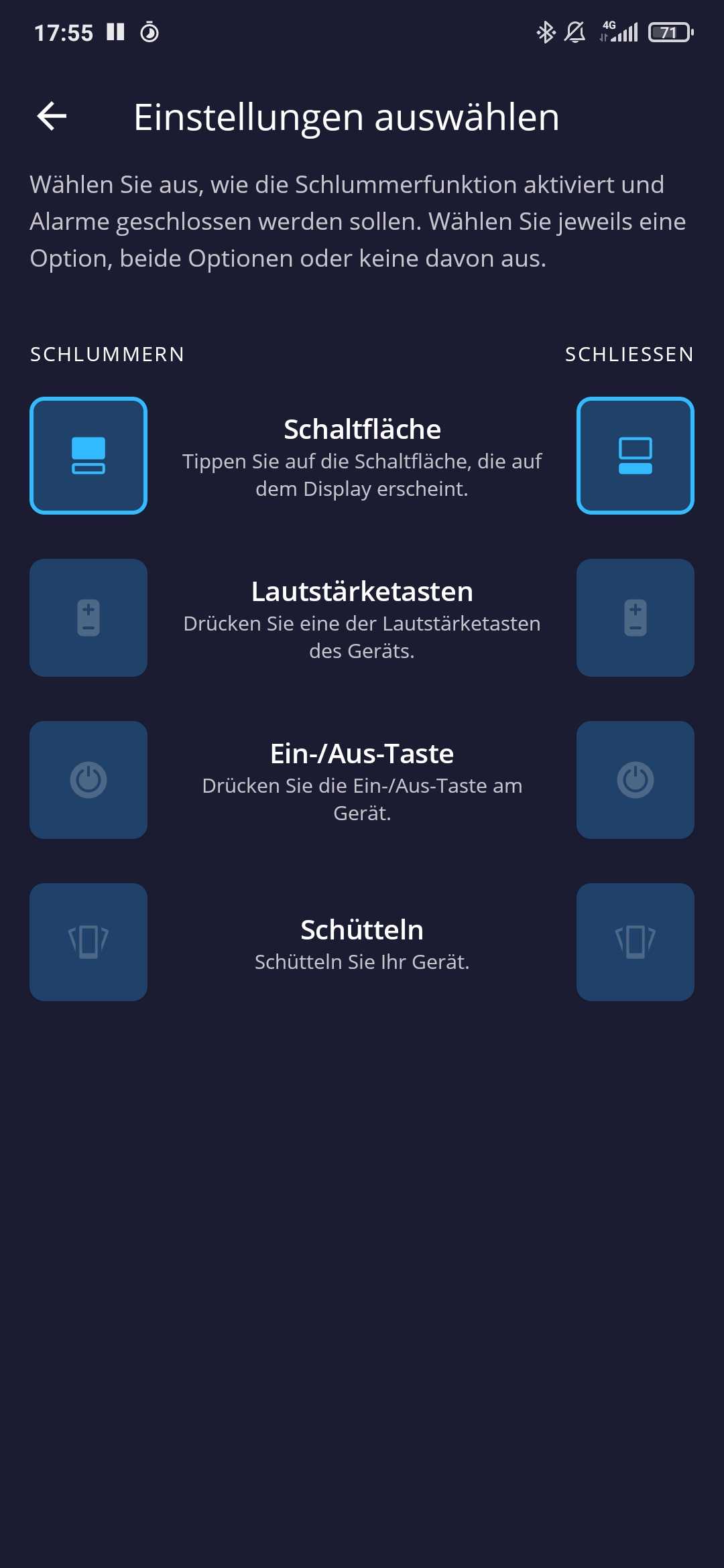The image size is (724, 1568).
Task: Tap the SCHLUMMERN column header
Action: click(107, 355)
